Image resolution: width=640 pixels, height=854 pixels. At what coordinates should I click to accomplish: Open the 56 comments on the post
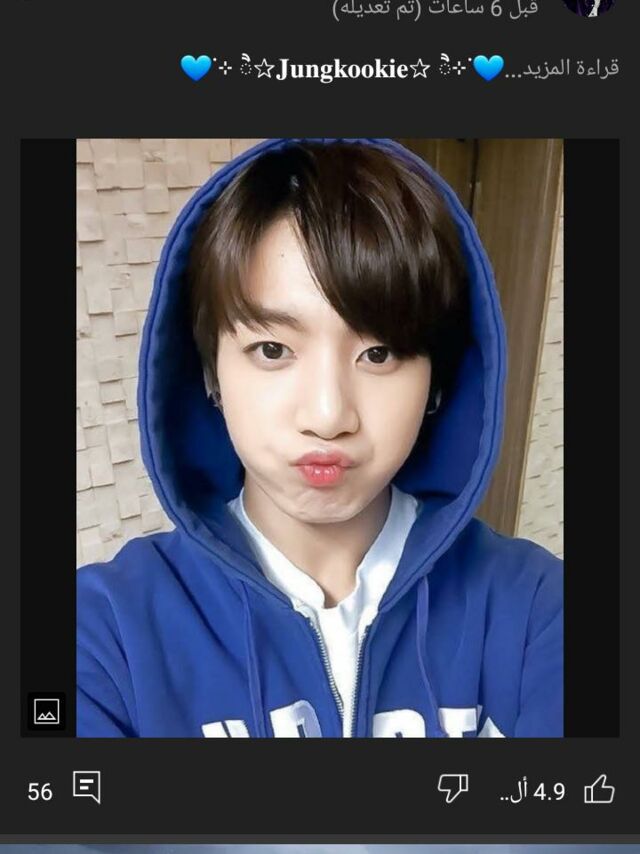click(x=87, y=787)
